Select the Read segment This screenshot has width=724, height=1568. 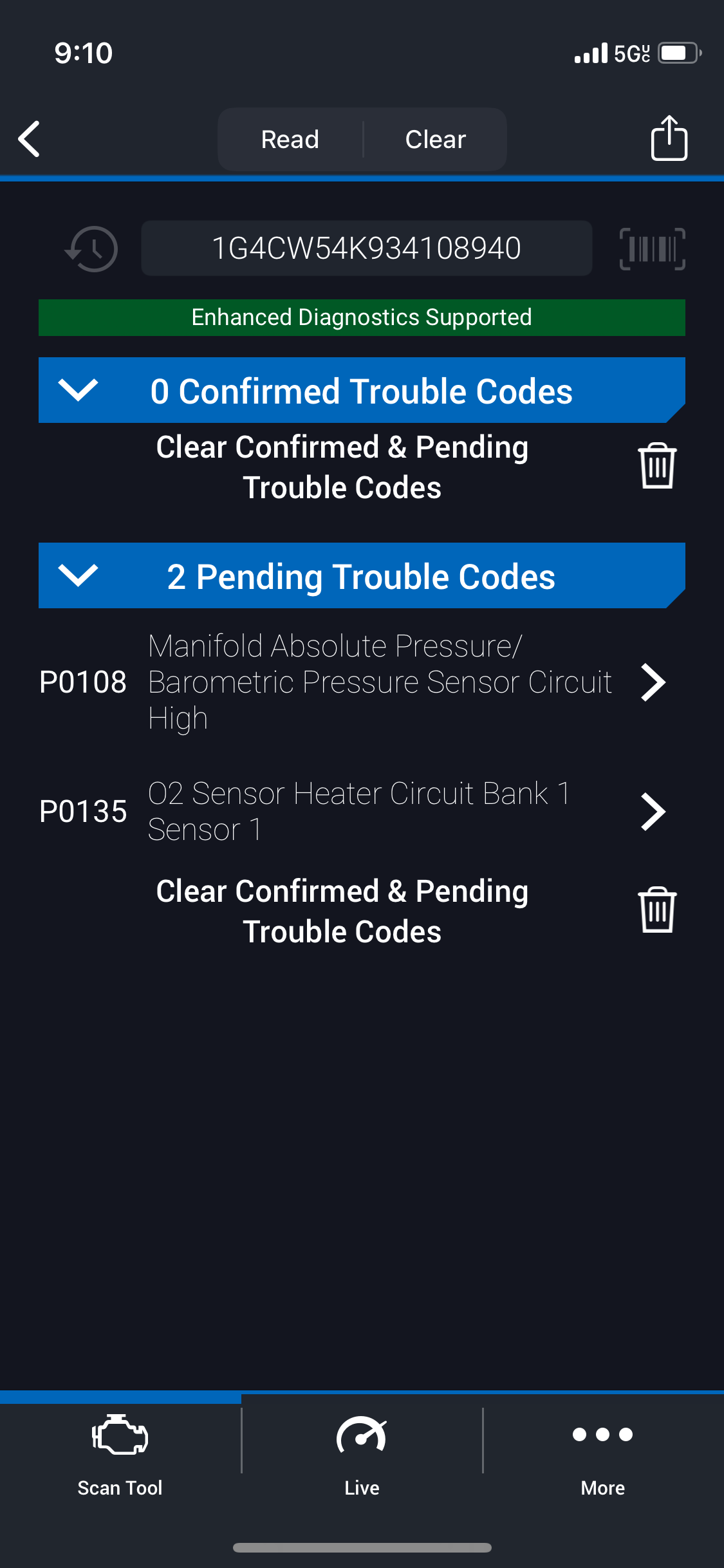(290, 140)
